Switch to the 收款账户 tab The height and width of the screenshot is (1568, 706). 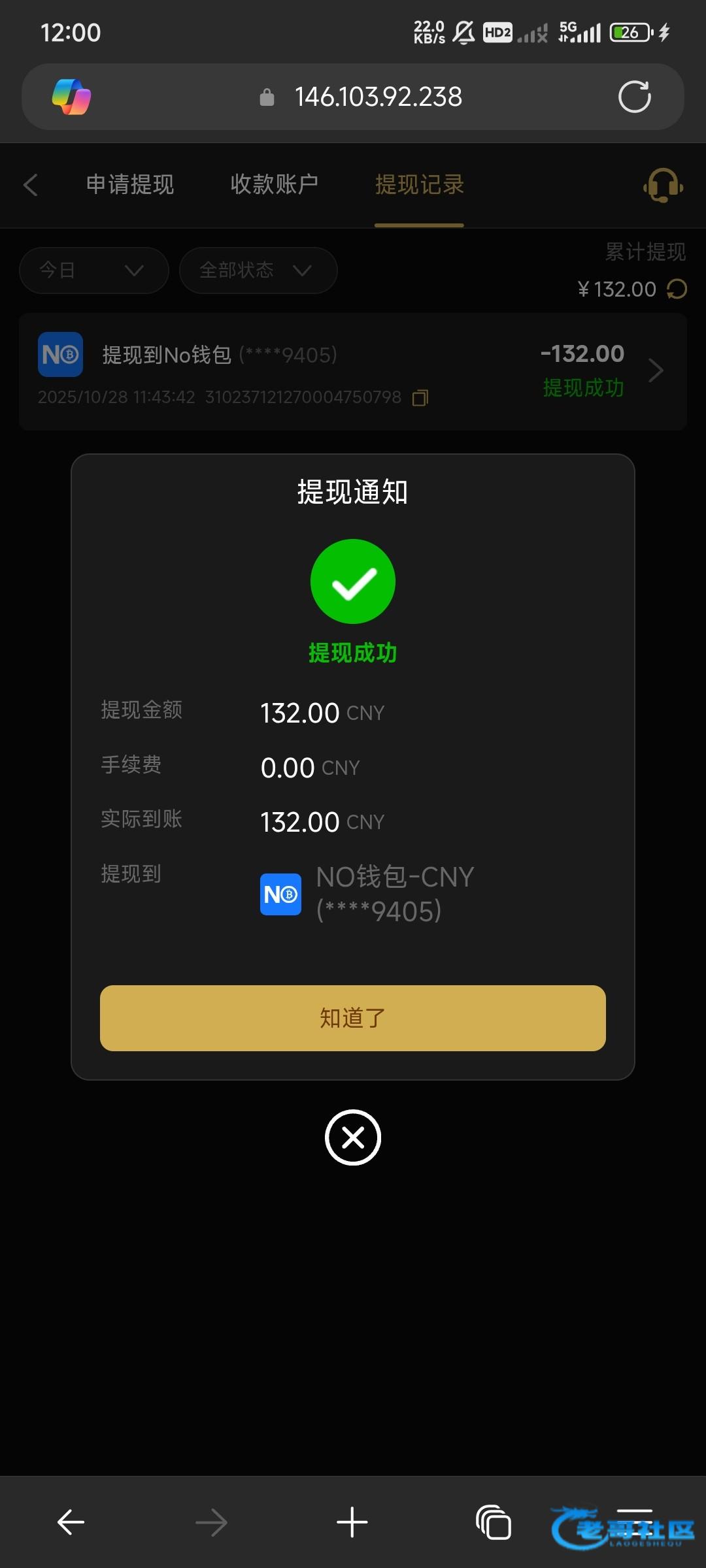point(274,185)
